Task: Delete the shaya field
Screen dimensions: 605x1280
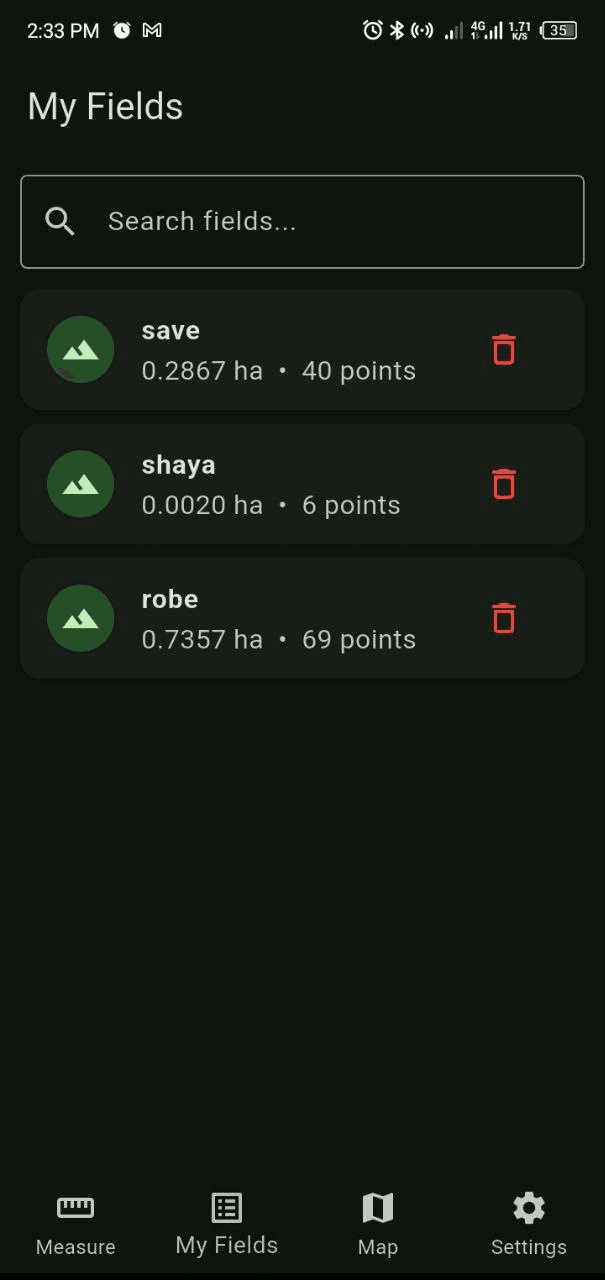Action: click(504, 484)
